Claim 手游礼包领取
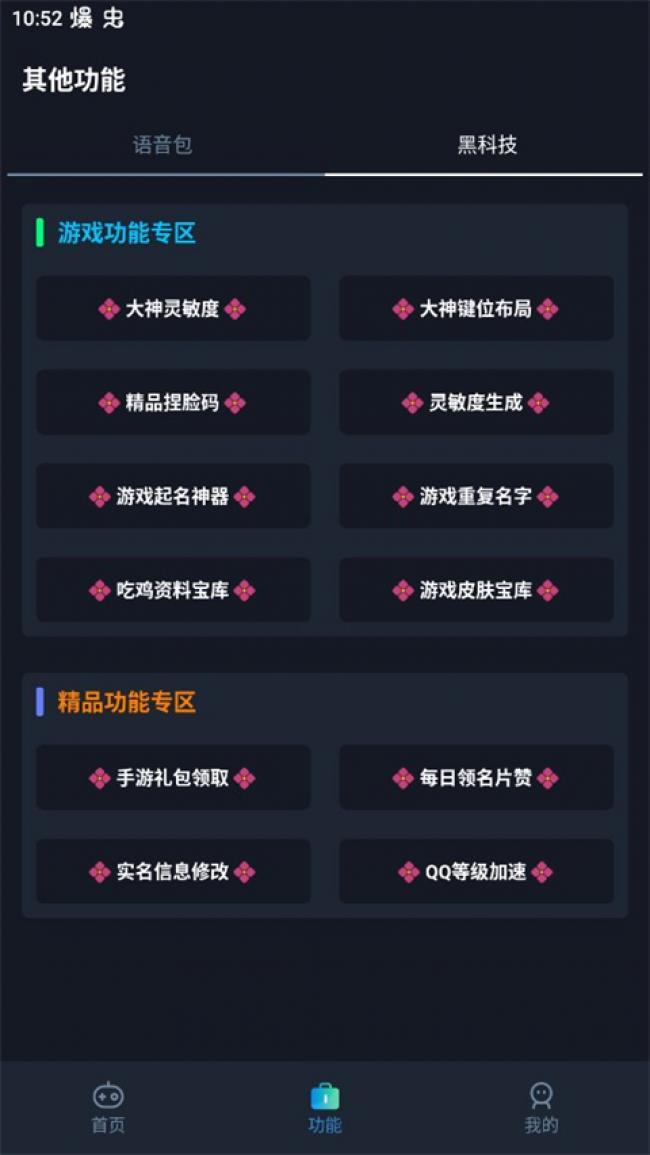 tap(173, 778)
